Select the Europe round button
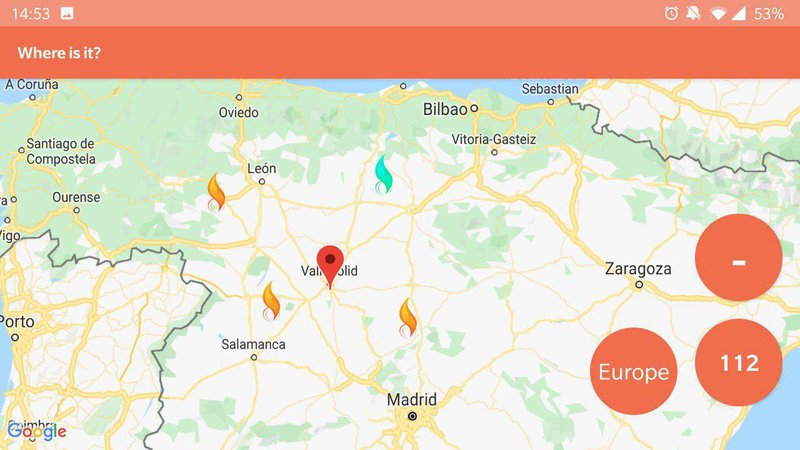The height and width of the screenshot is (450, 800). (x=633, y=372)
